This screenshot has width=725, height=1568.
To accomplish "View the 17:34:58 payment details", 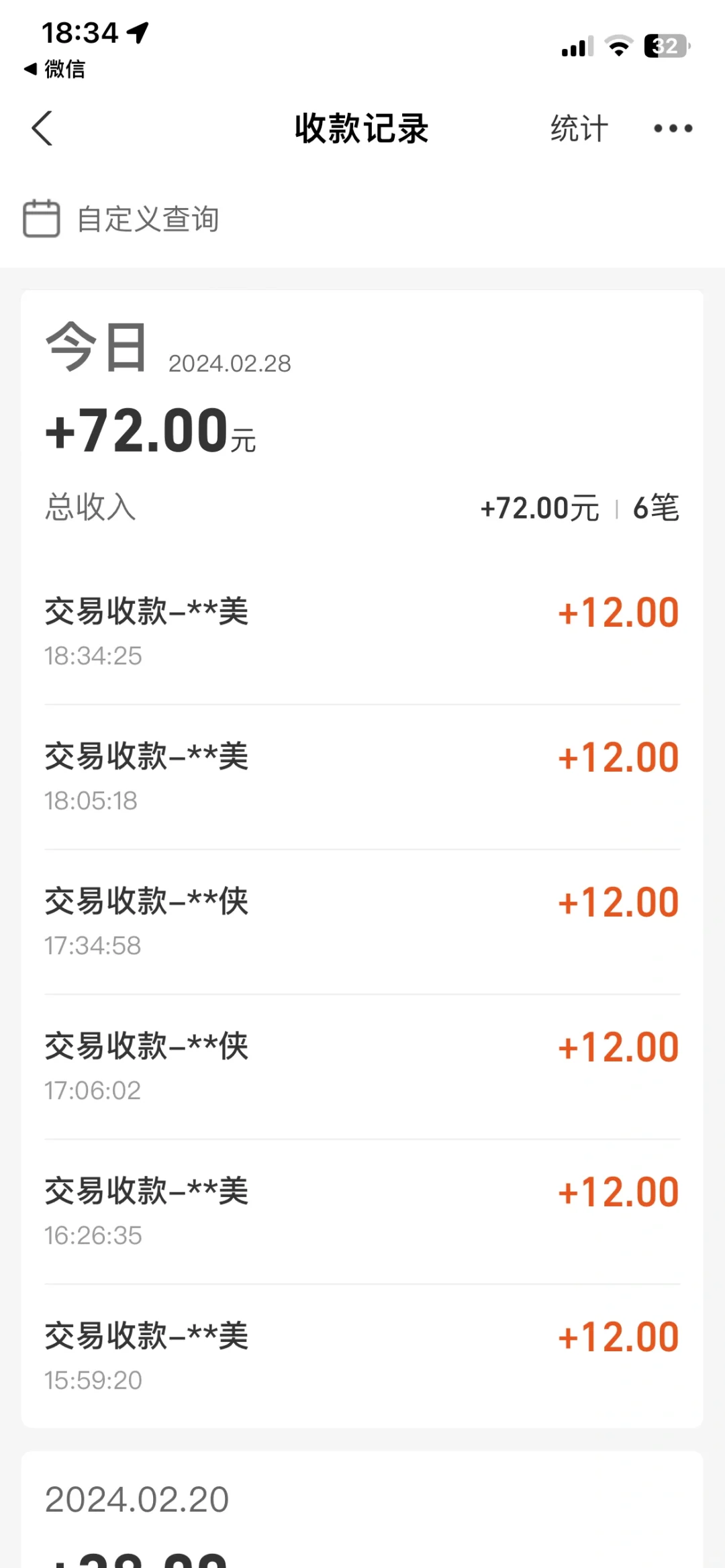I will point(362,922).
